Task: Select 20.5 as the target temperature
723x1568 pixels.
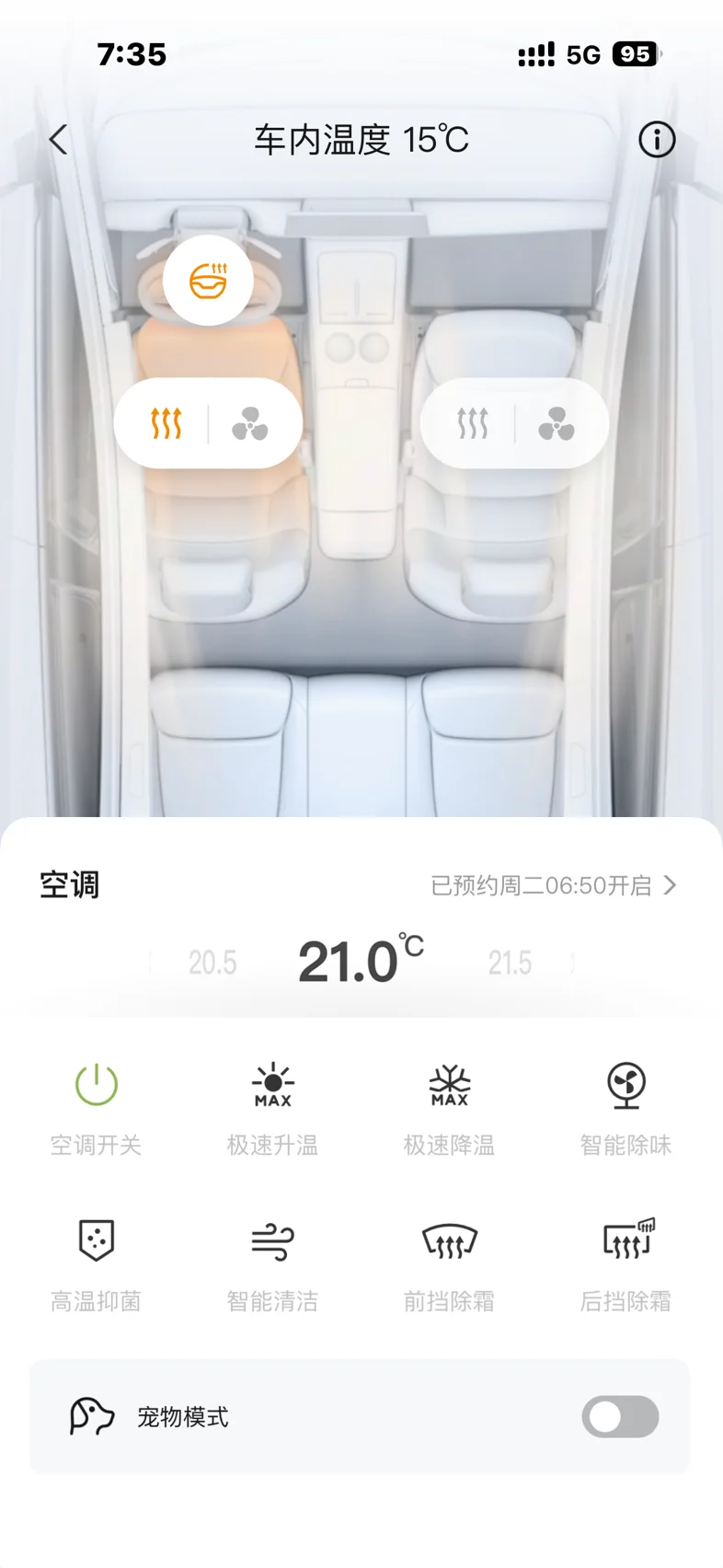Action: tap(212, 963)
